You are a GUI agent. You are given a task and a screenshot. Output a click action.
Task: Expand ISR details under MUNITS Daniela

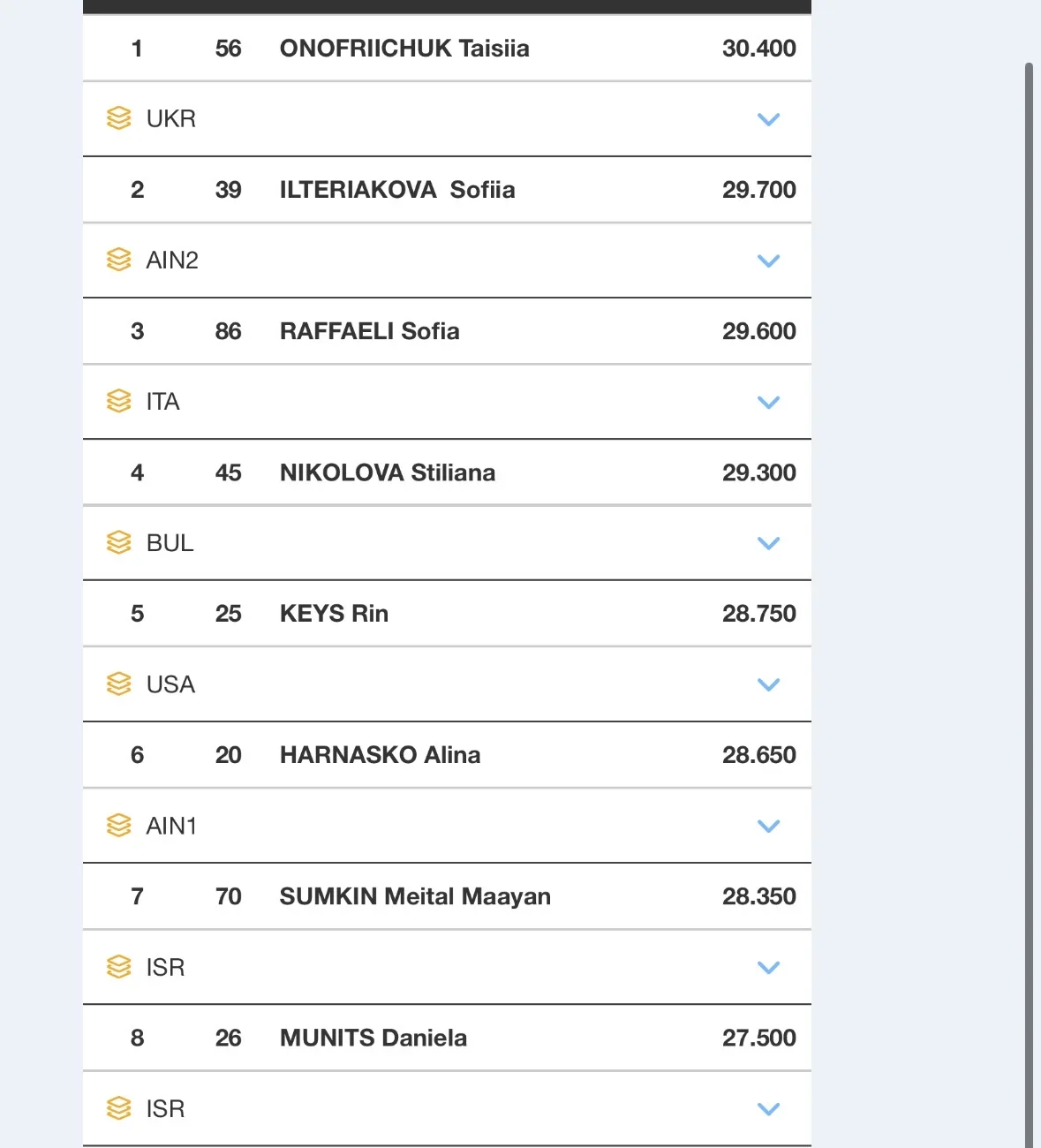coord(768,1108)
